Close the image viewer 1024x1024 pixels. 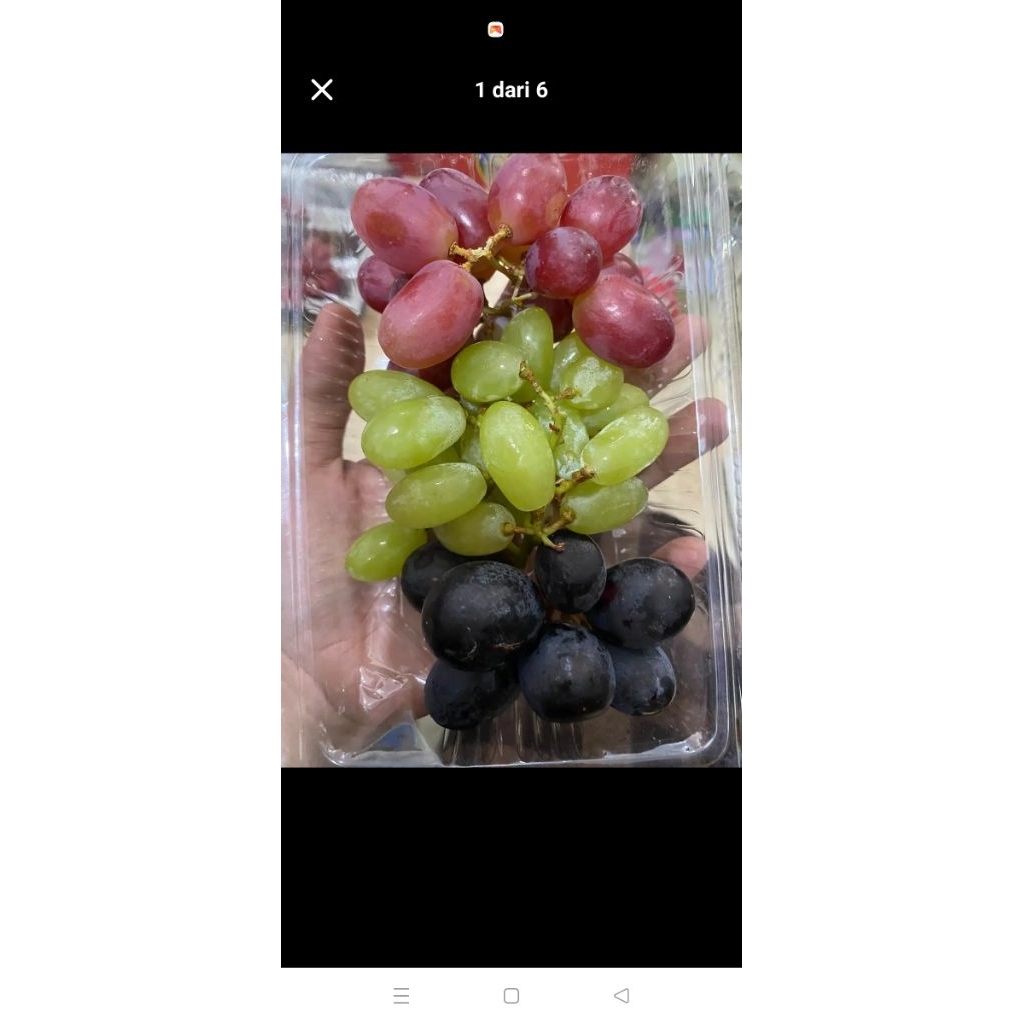click(321, 90)
